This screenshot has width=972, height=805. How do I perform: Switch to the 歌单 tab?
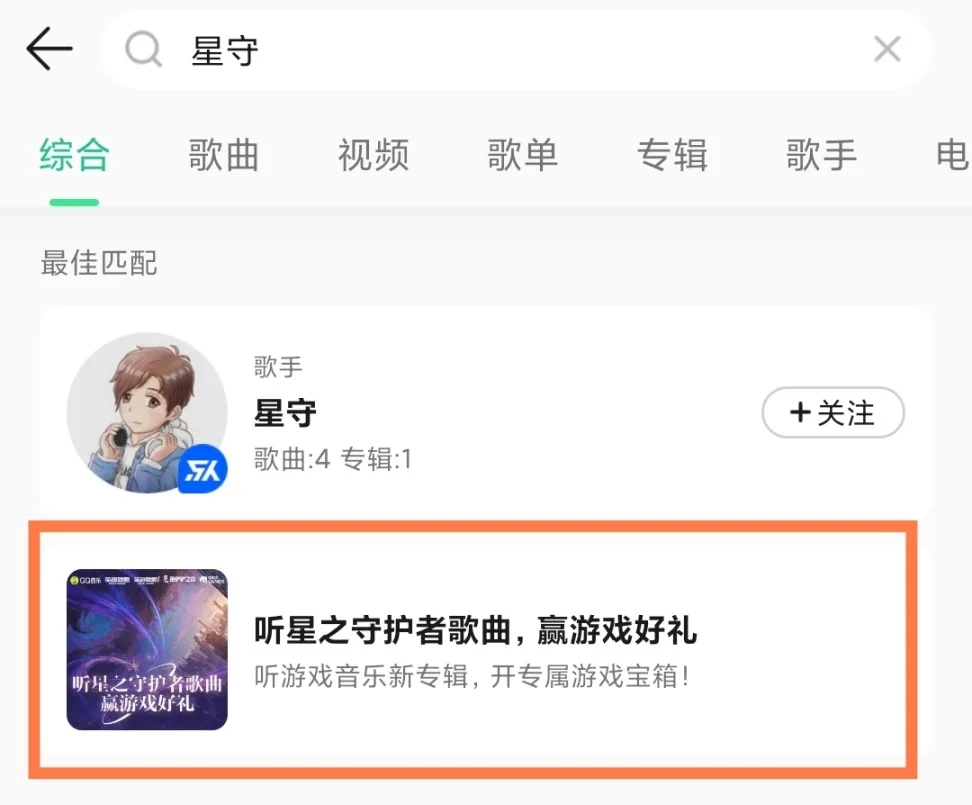[x=522, y=156]
